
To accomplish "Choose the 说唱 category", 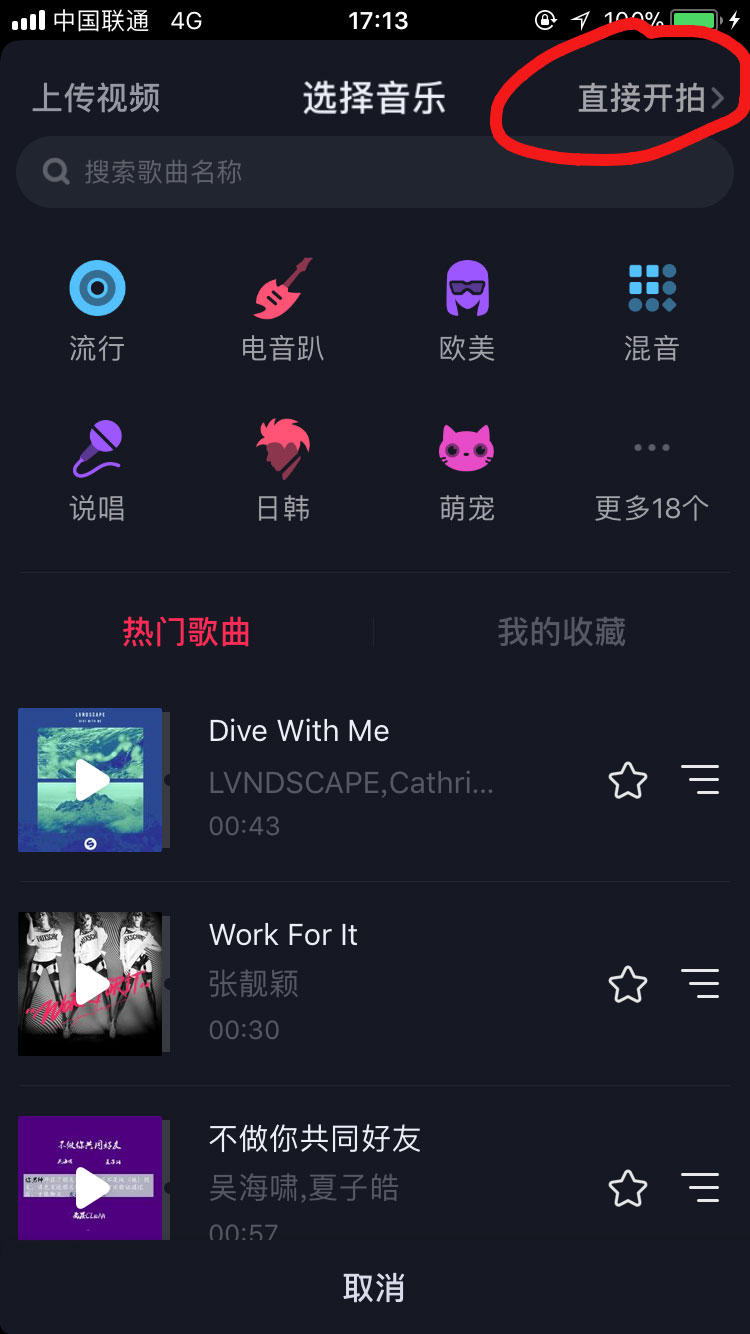I will [97, 470].
